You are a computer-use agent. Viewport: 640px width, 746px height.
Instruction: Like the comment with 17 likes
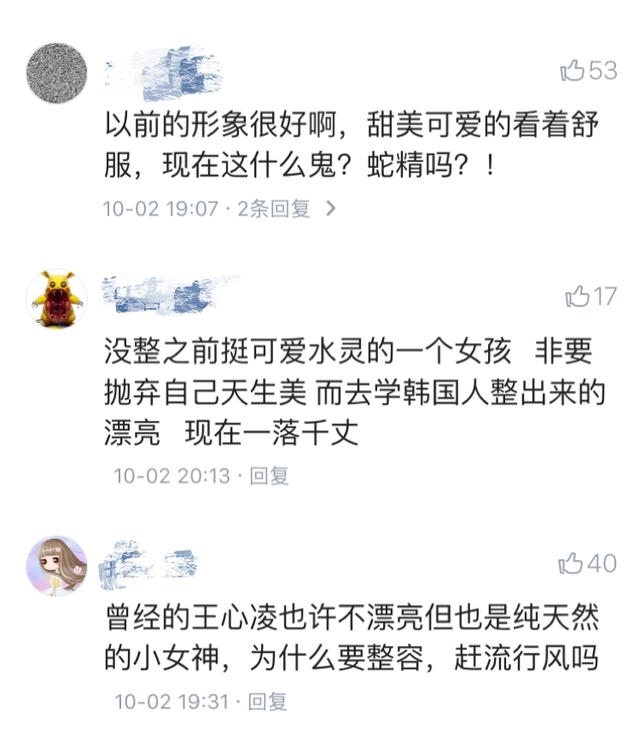[x=578, y=296]
